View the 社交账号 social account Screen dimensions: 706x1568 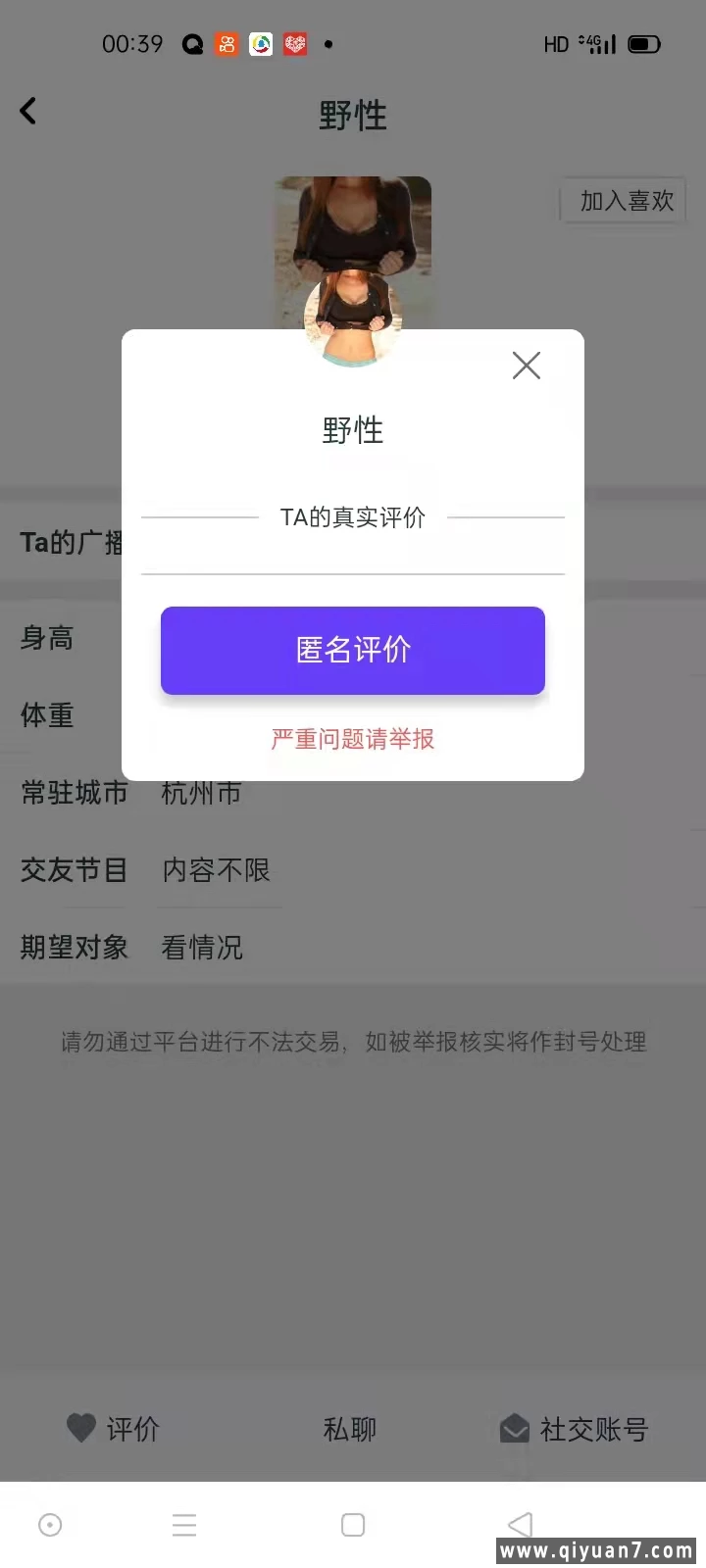[575, 1429]
